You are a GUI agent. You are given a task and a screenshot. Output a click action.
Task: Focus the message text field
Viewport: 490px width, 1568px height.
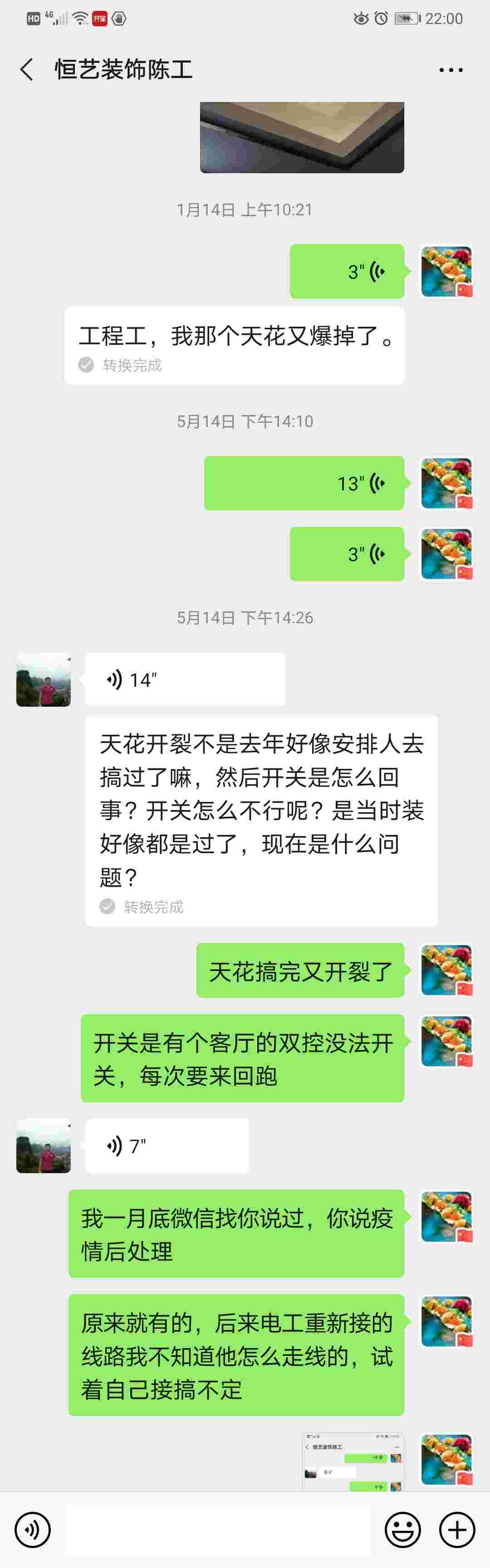(x=217, y=1529)
